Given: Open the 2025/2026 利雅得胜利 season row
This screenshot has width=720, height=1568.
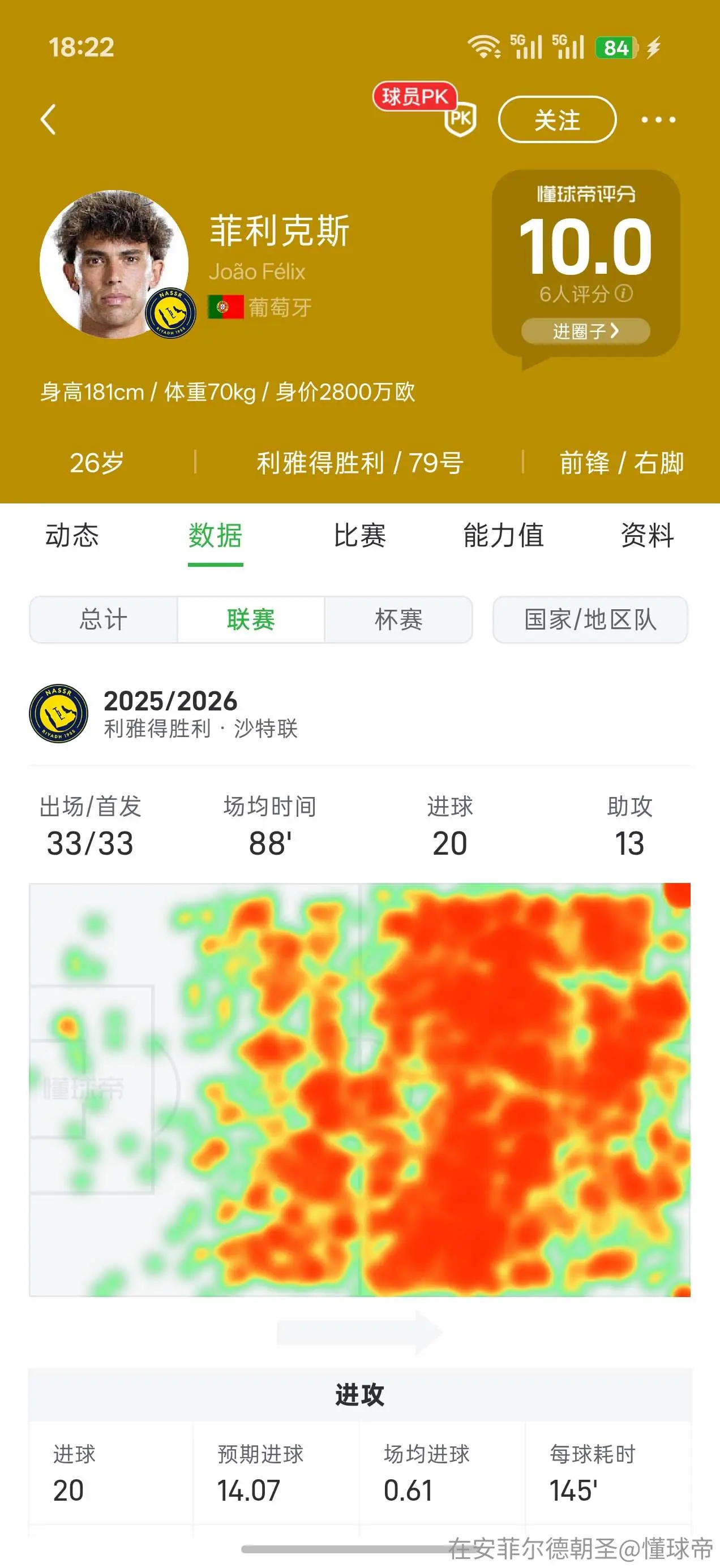Looking at the screenshot, I should click(x=359, y=713).
